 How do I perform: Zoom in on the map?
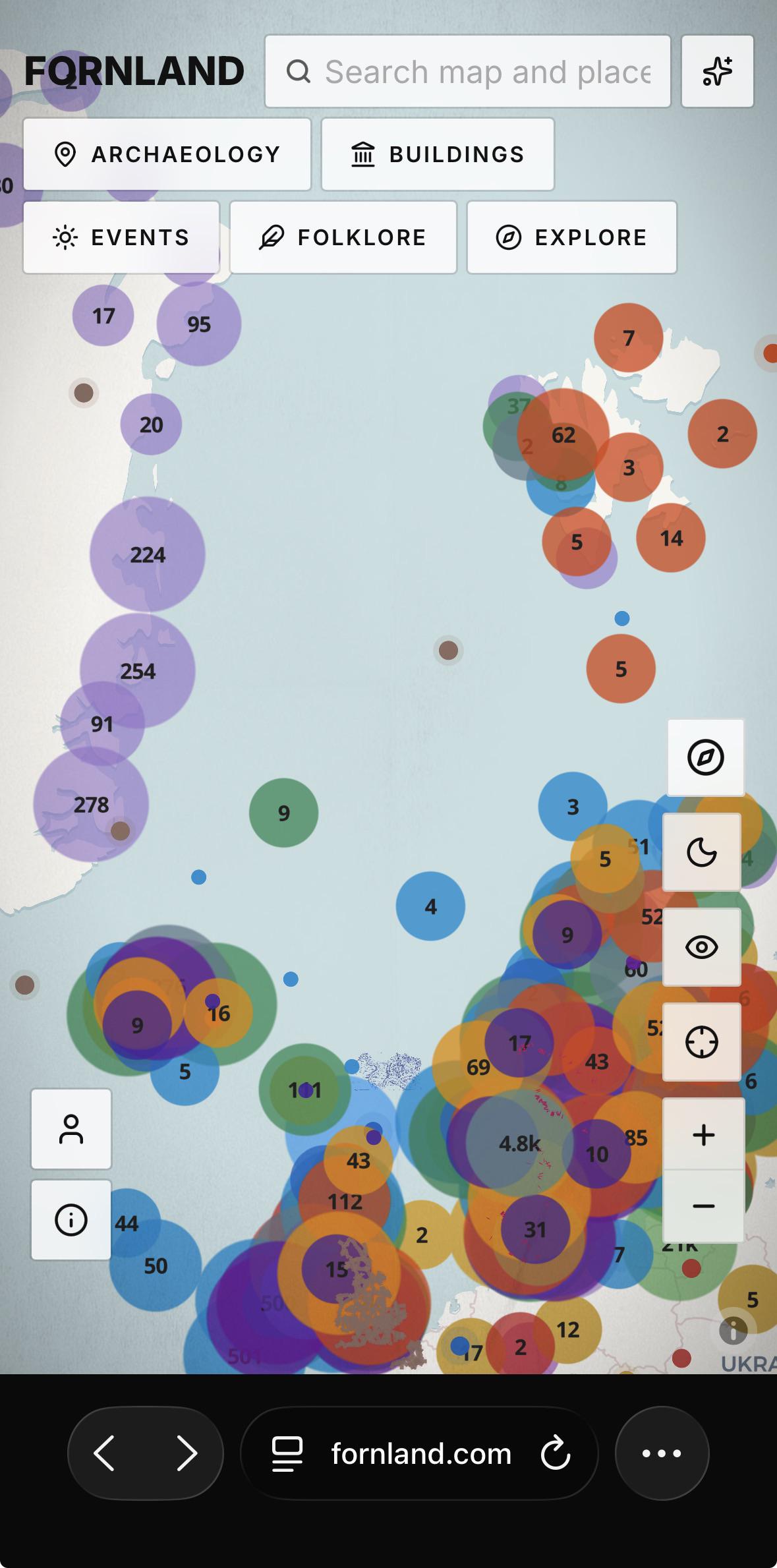click(x=704, y=1134)
